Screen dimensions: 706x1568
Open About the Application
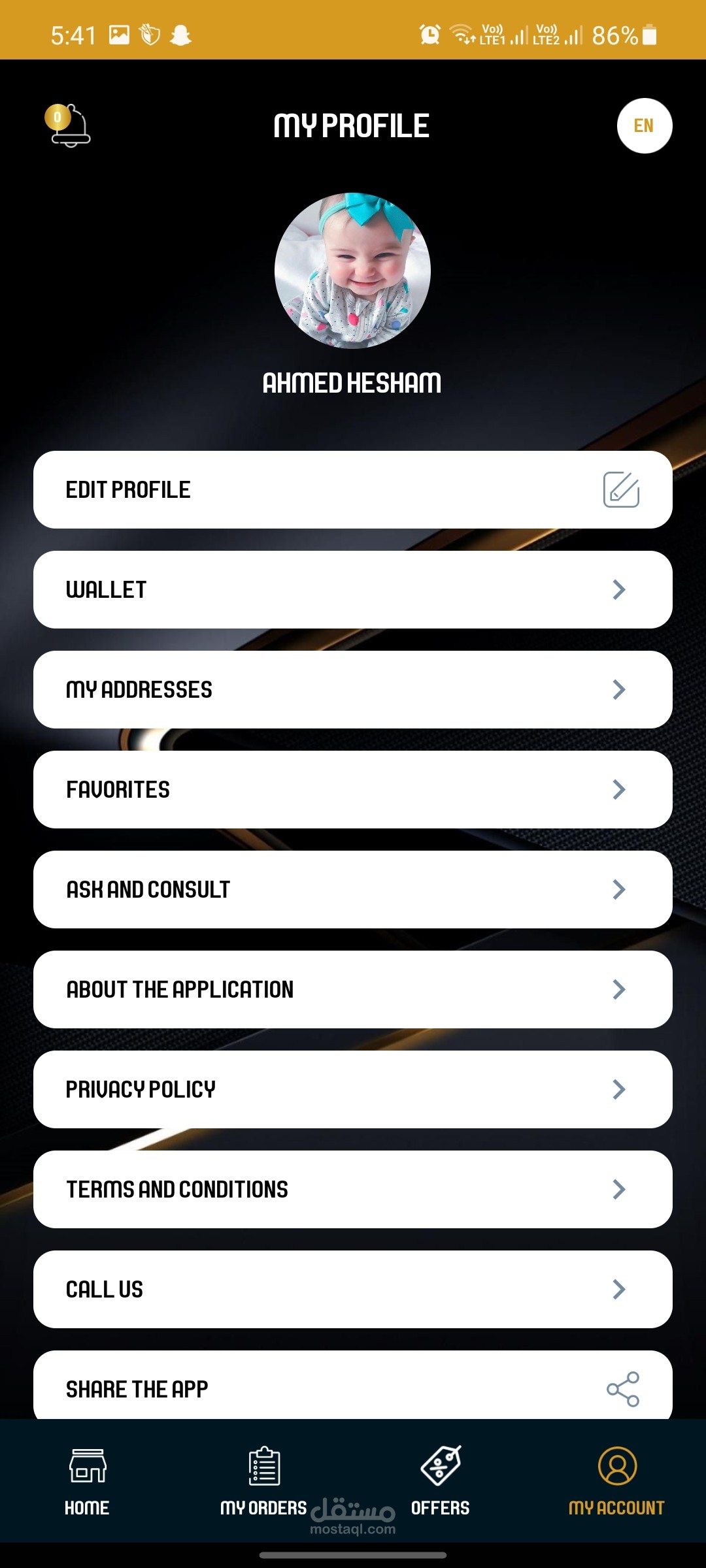coord(353,989)
